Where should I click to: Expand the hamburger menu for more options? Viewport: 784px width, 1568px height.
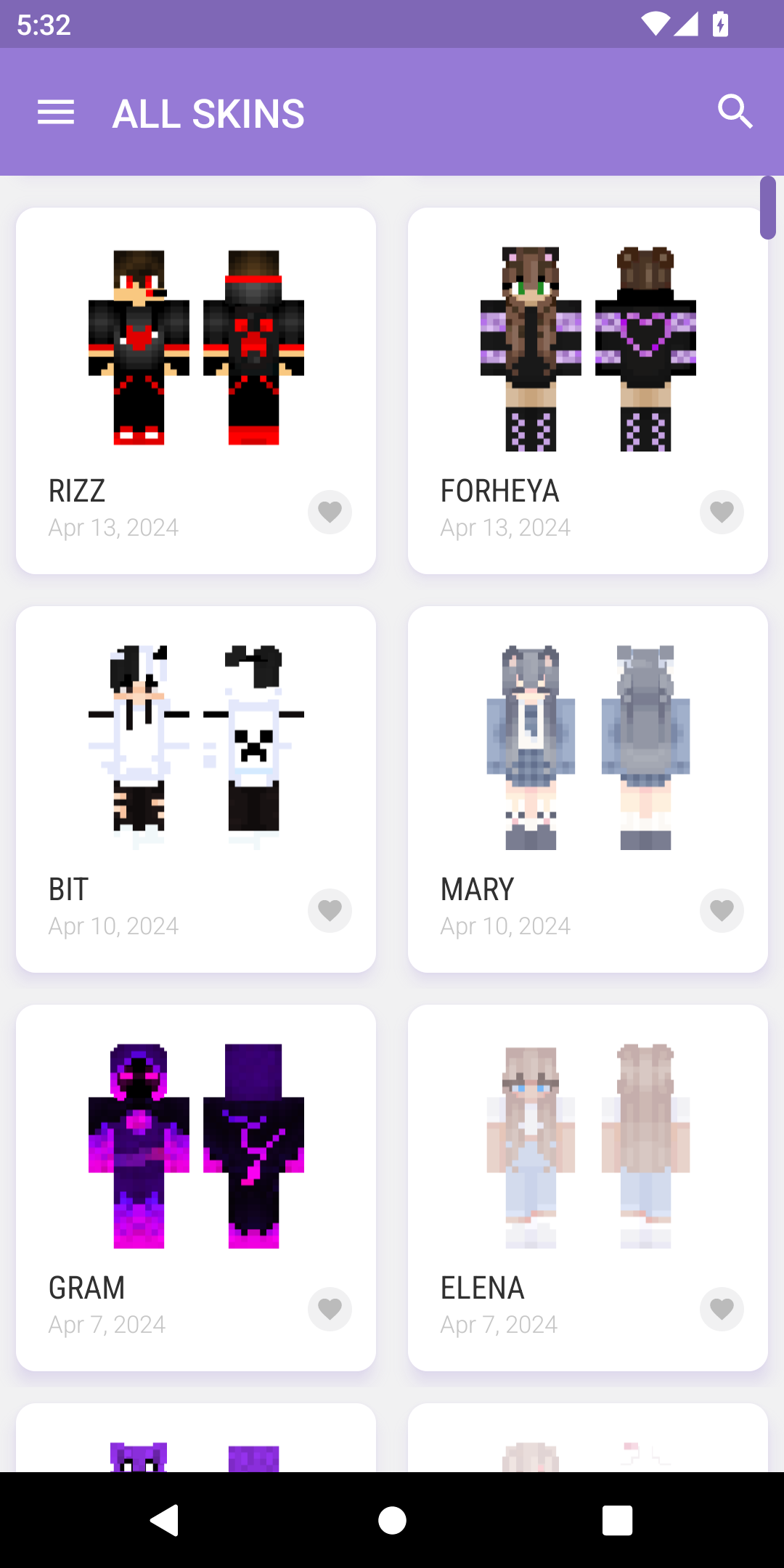tap(55, 112)
